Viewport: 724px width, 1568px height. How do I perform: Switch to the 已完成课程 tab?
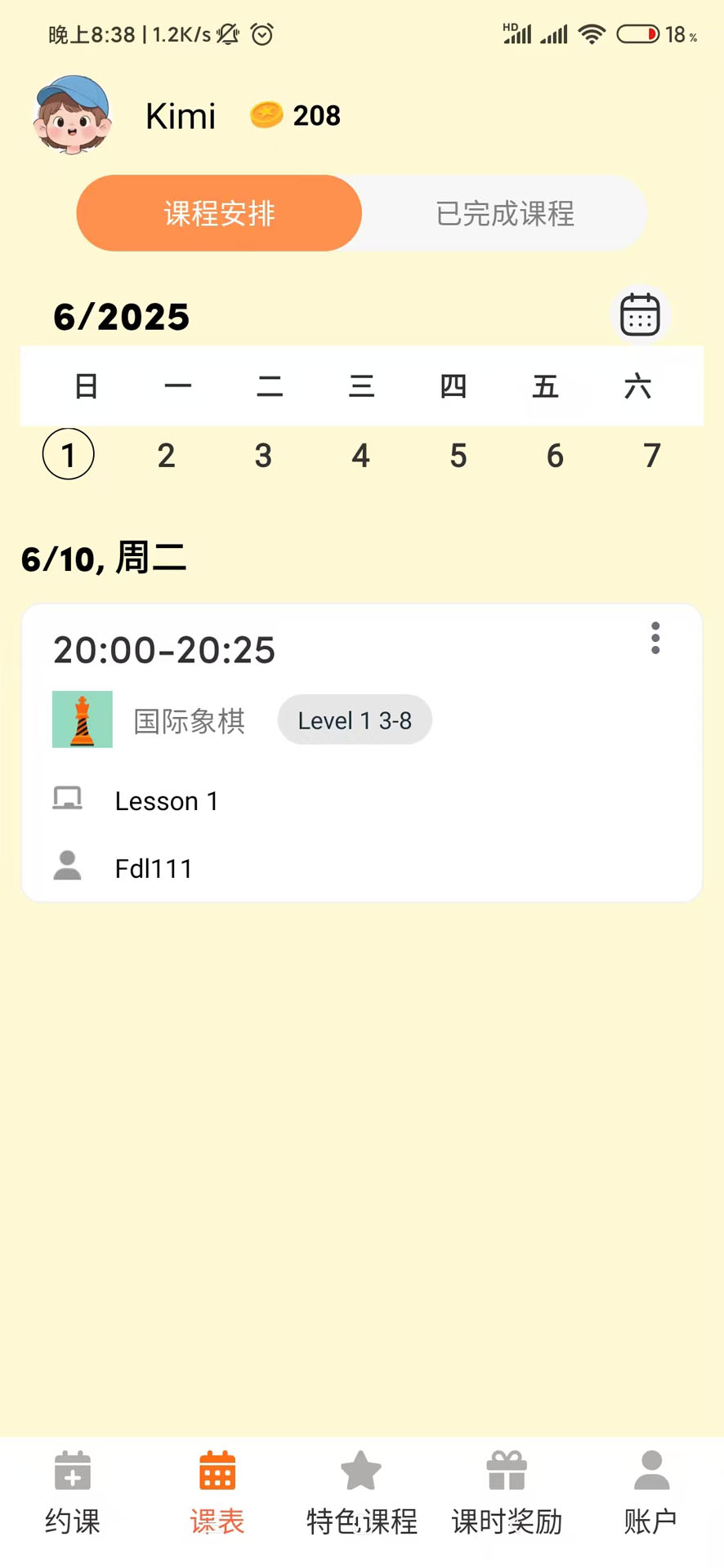[x=503, y=213]
